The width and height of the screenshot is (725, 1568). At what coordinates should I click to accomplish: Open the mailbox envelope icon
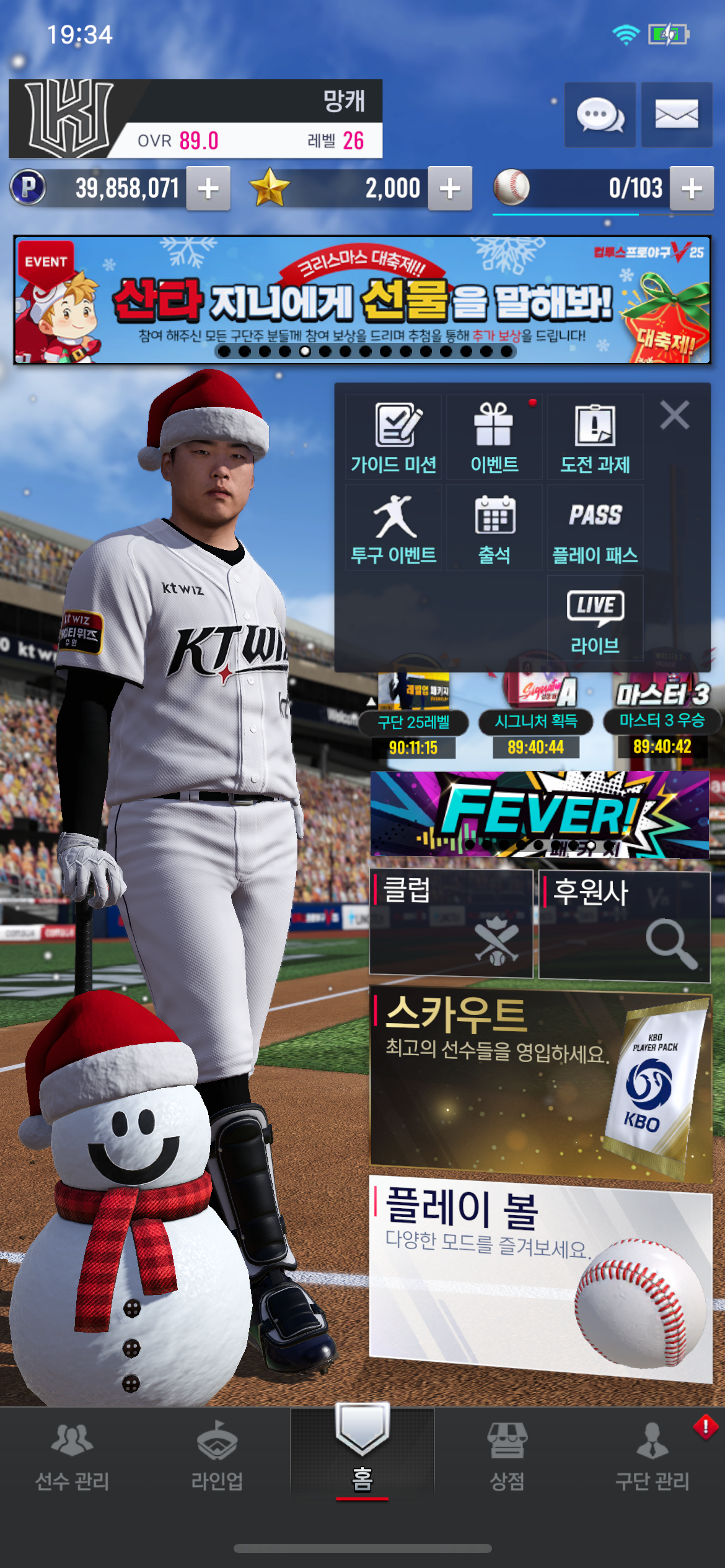click(x=676, y=115)
